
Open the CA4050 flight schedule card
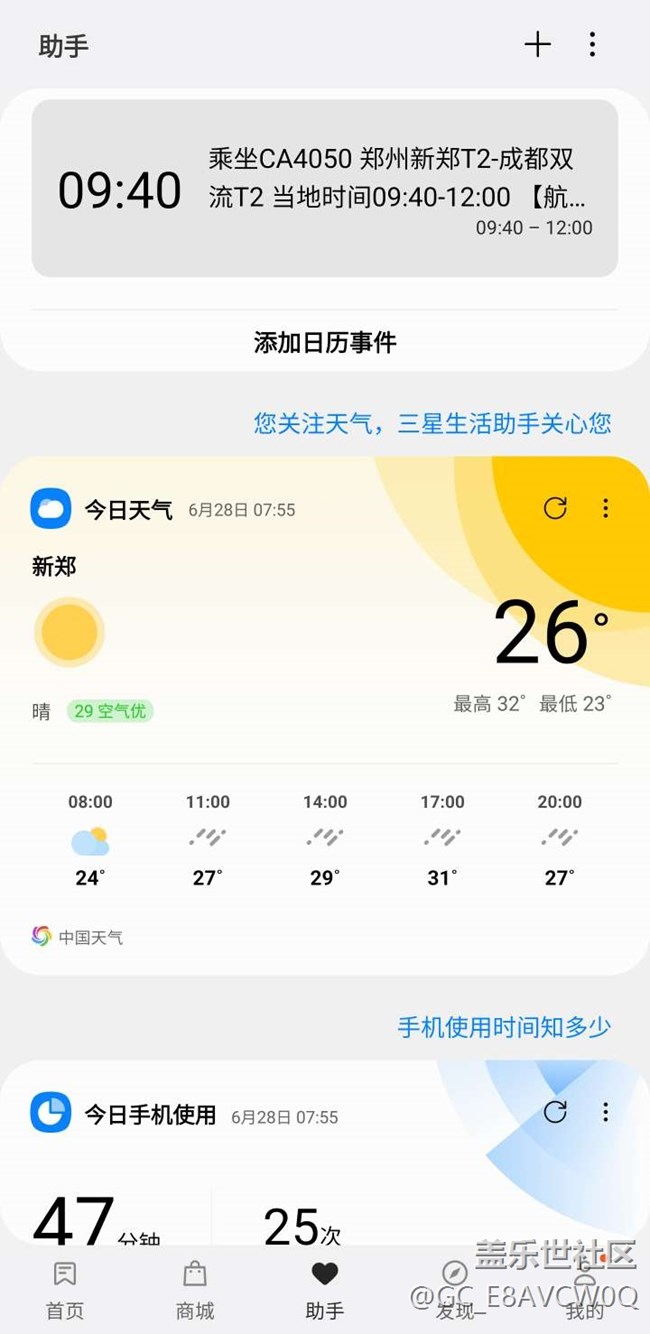tap(325, 188)
